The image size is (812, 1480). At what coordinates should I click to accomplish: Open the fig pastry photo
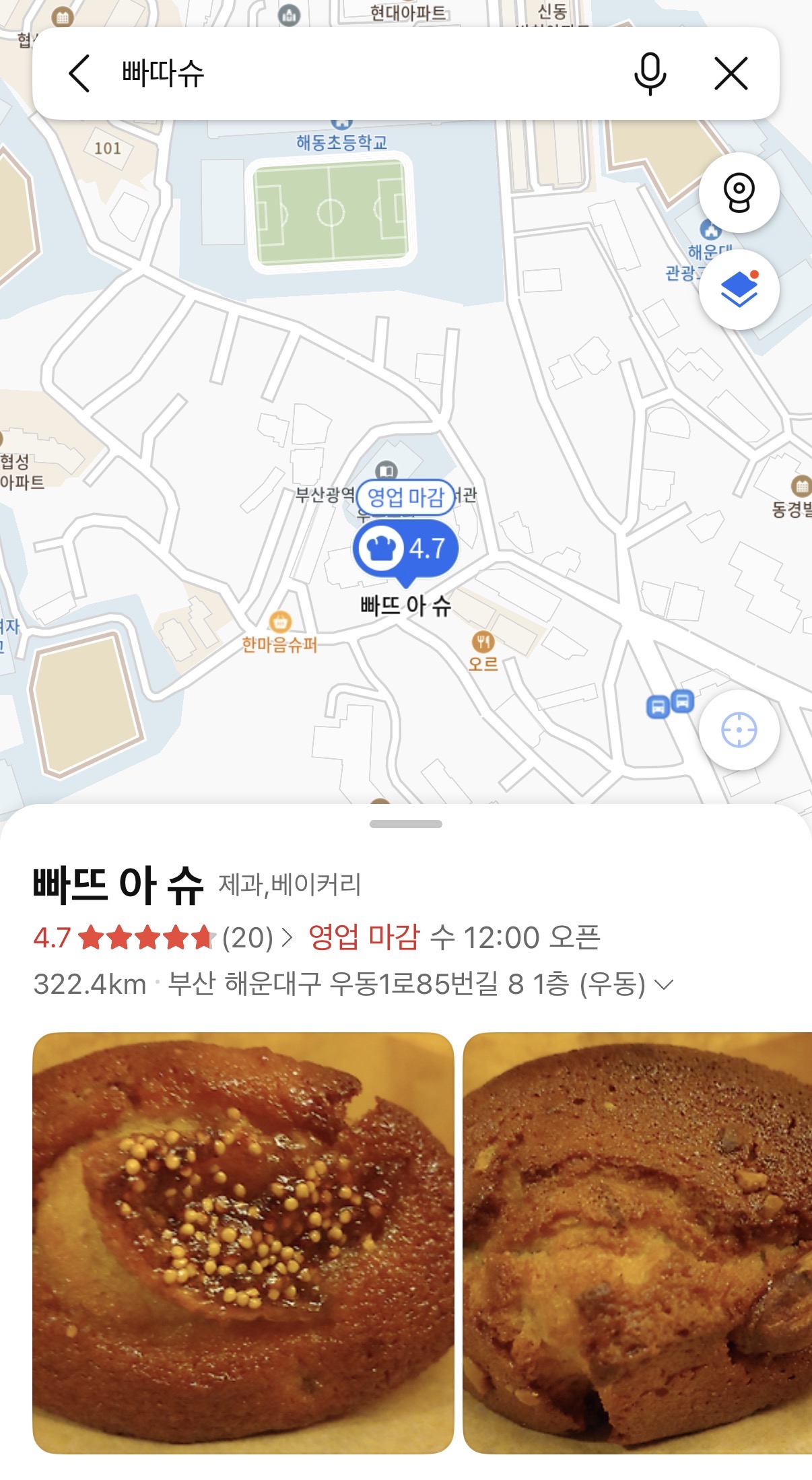(x=243, y=1243)
